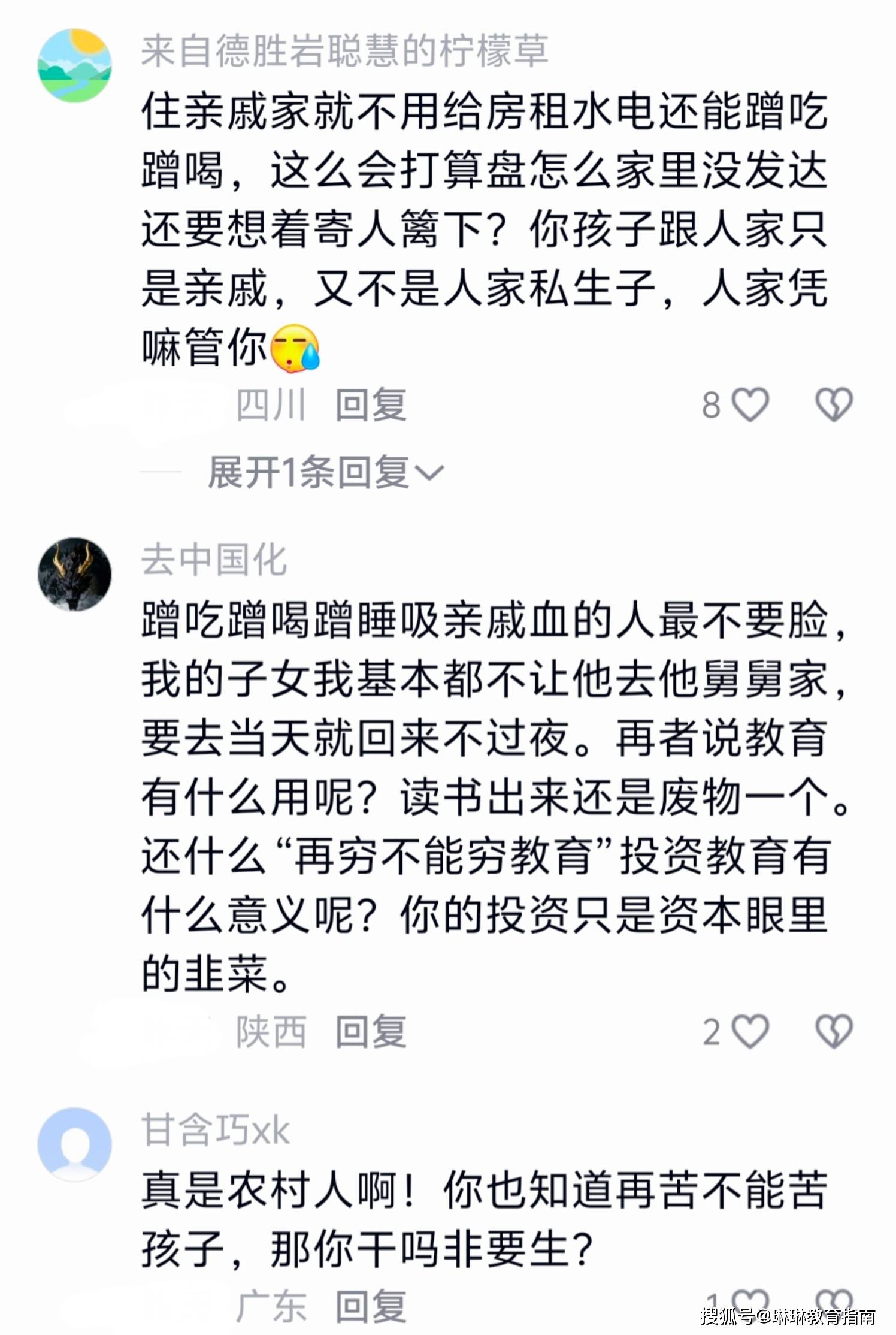This screenshot has height=1335, width=896.
Task: Reply to the 广东 comment
Action: [x=371, y=1306]
